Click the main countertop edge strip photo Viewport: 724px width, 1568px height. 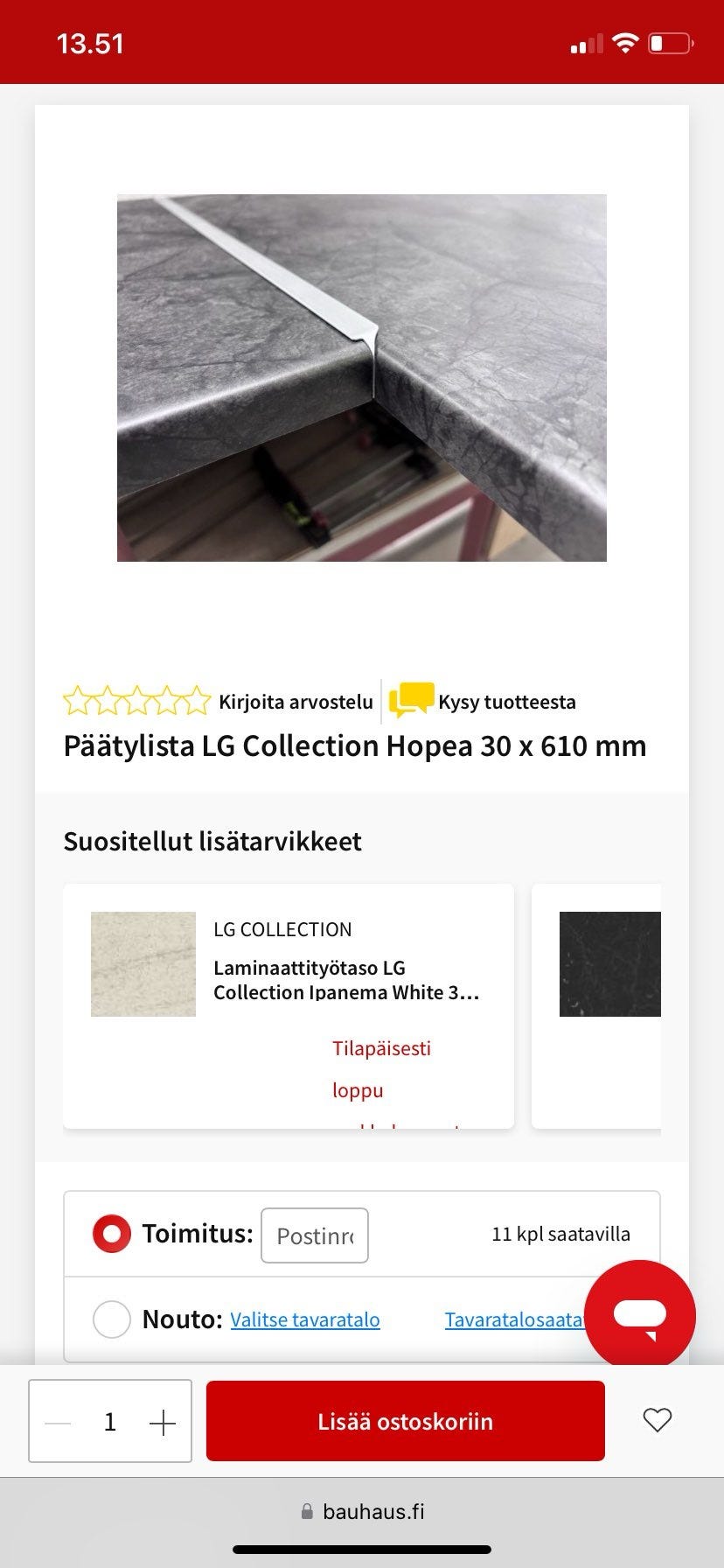362,376
